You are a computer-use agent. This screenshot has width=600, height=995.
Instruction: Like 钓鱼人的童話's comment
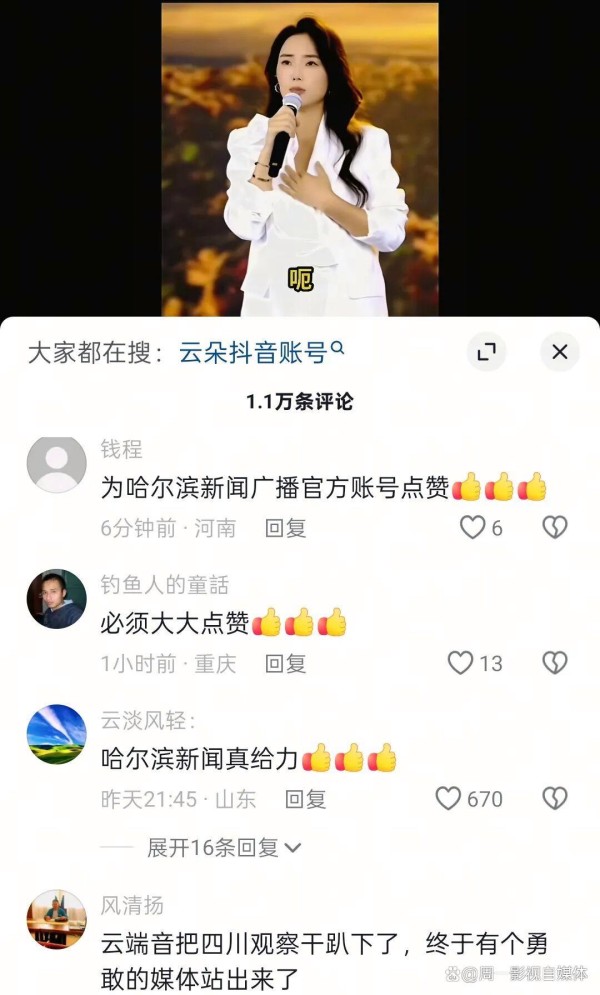pyautogui.click(x=460, y=662)
